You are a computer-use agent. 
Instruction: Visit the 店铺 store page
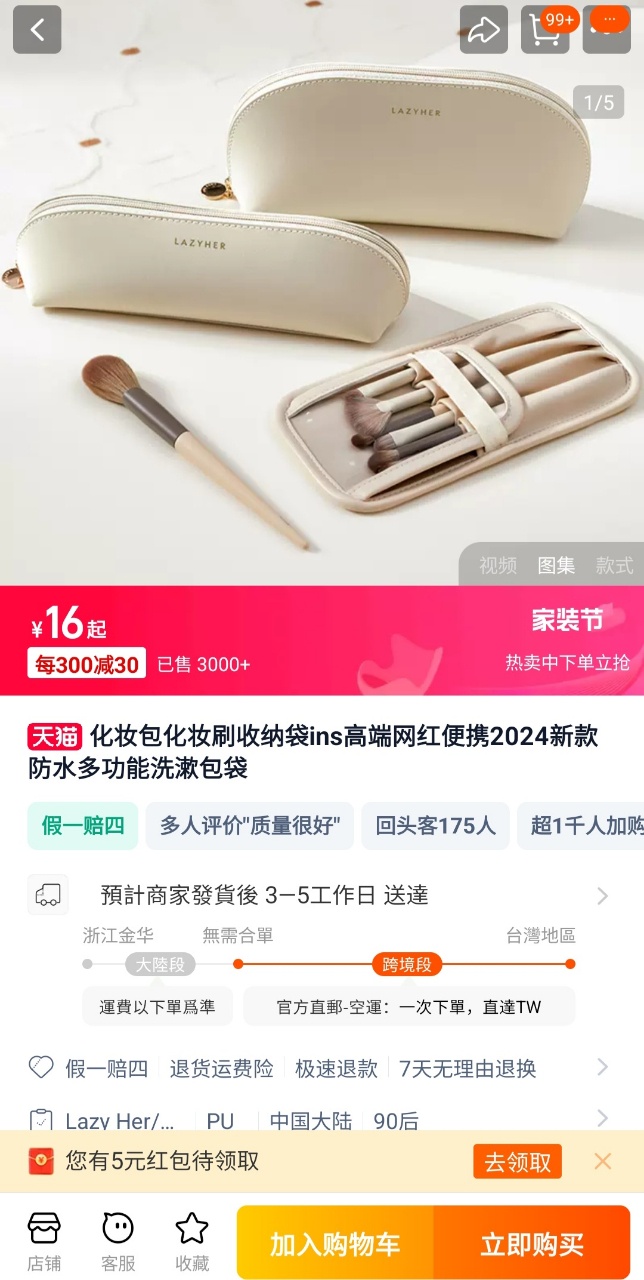[44, 1242]
